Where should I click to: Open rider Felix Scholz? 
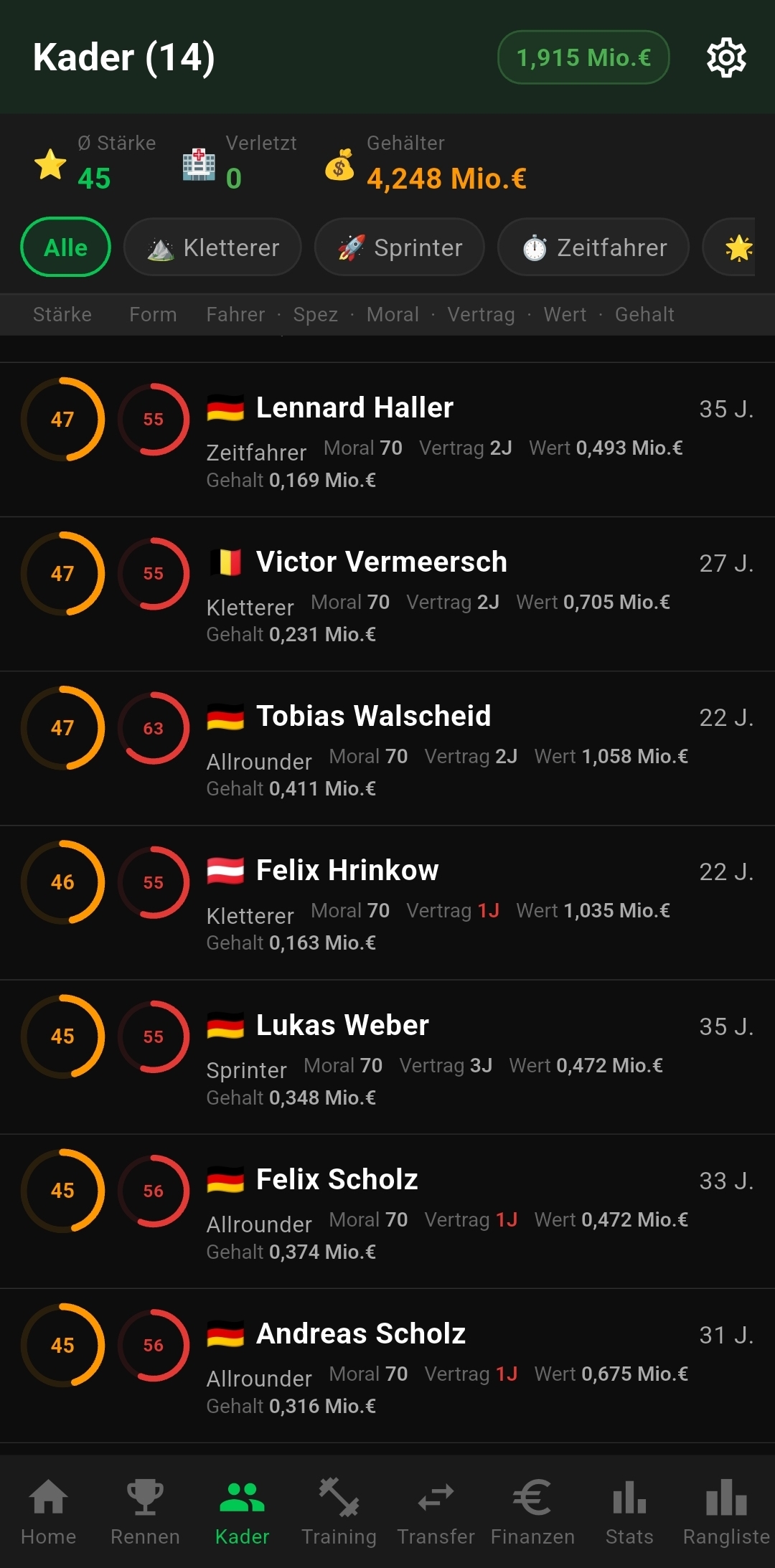(x=337, y=1180)
